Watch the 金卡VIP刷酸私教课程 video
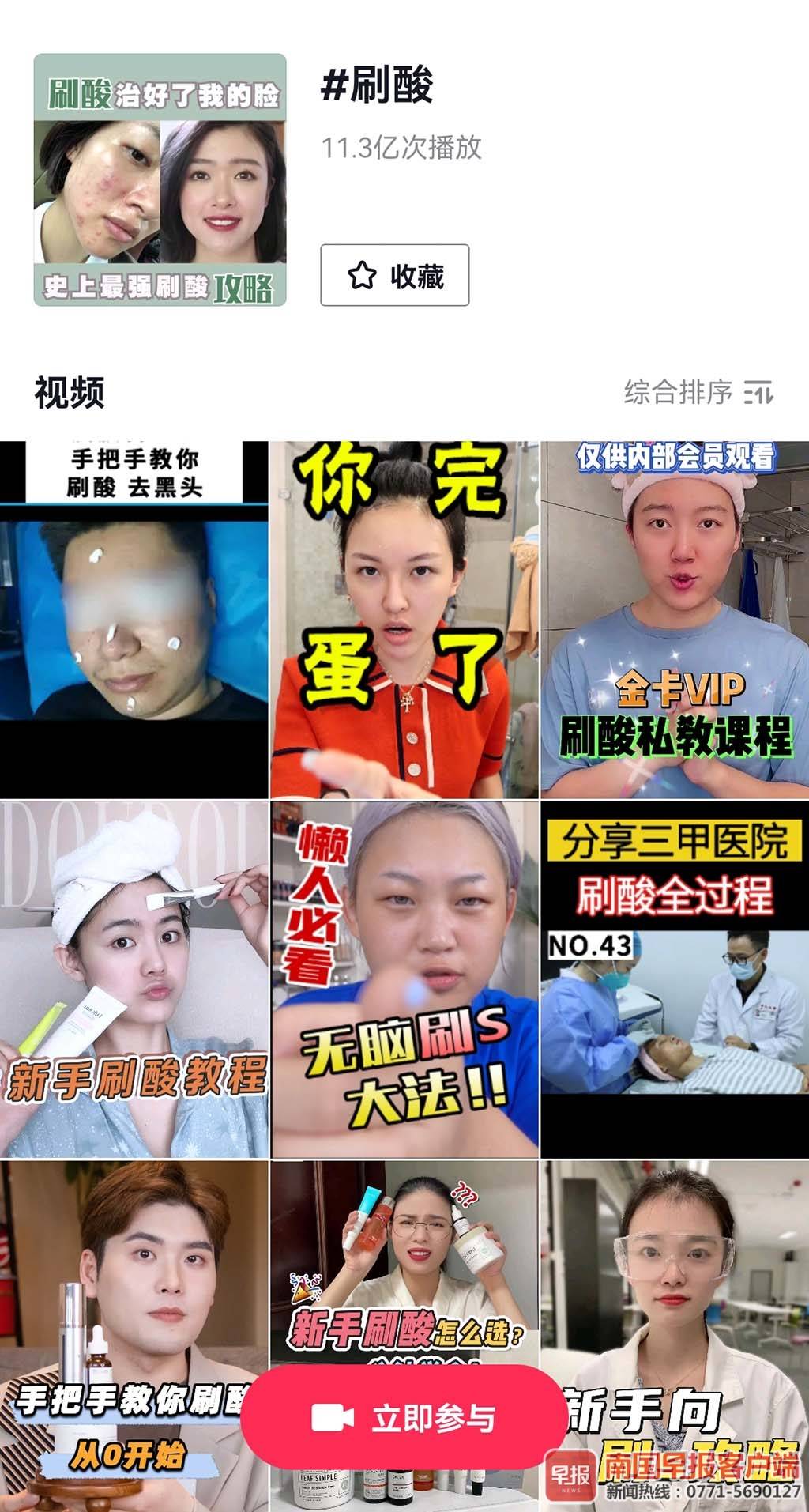This screenshot has width=809, height=1512. [675, 619]
